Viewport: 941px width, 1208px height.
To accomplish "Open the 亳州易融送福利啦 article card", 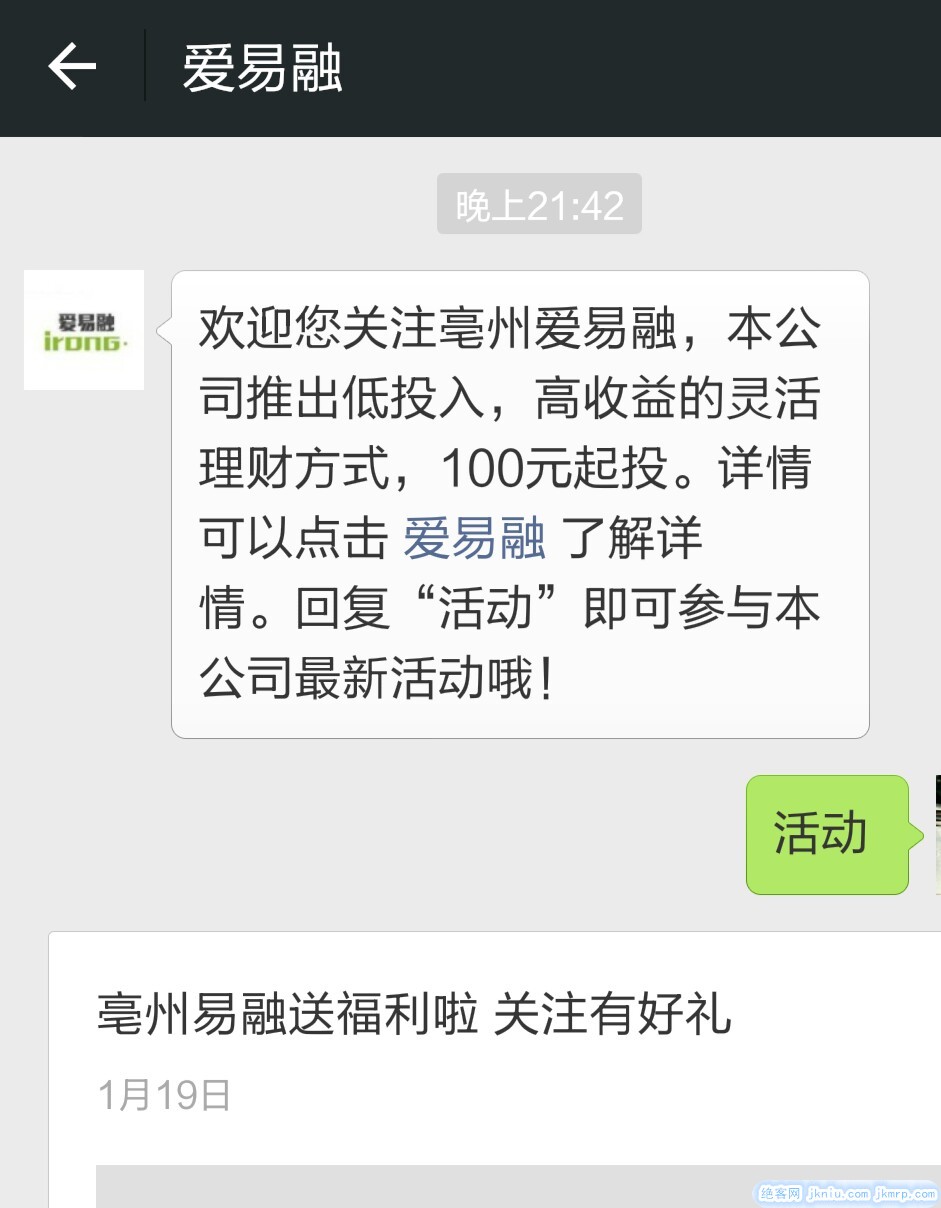I will coord(413,1014).
